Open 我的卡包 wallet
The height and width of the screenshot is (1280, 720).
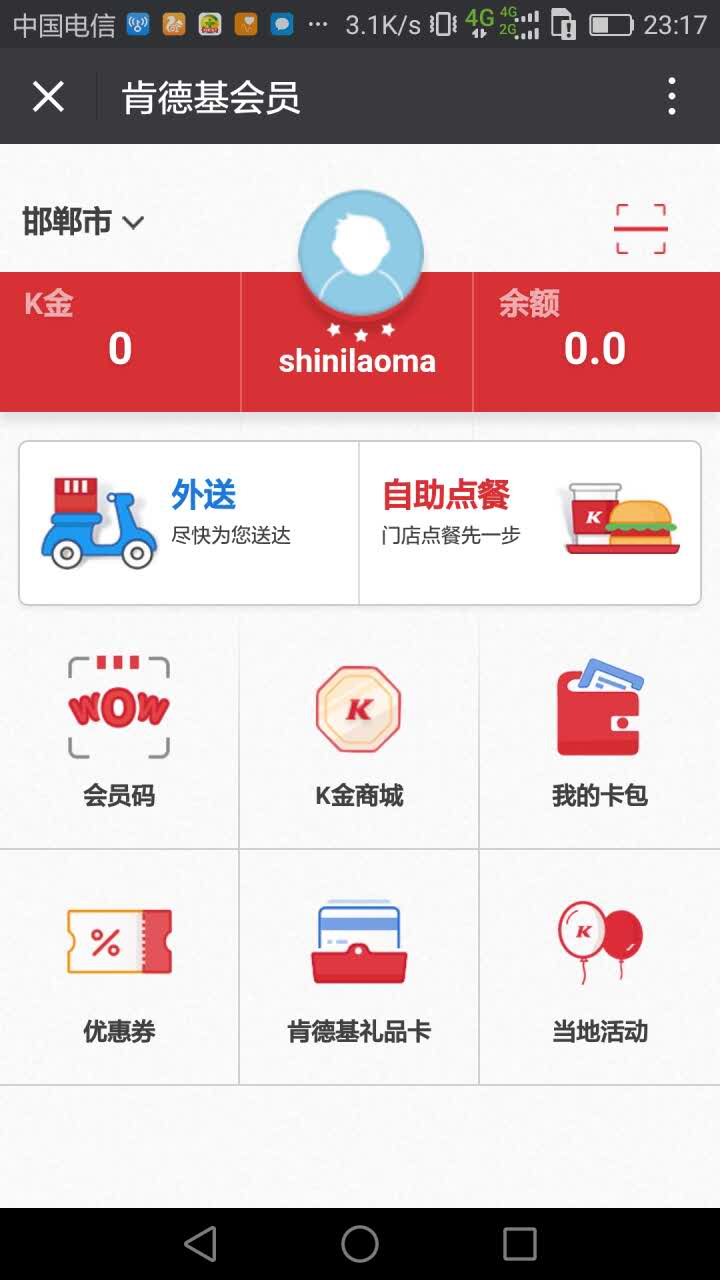point(599,732)
